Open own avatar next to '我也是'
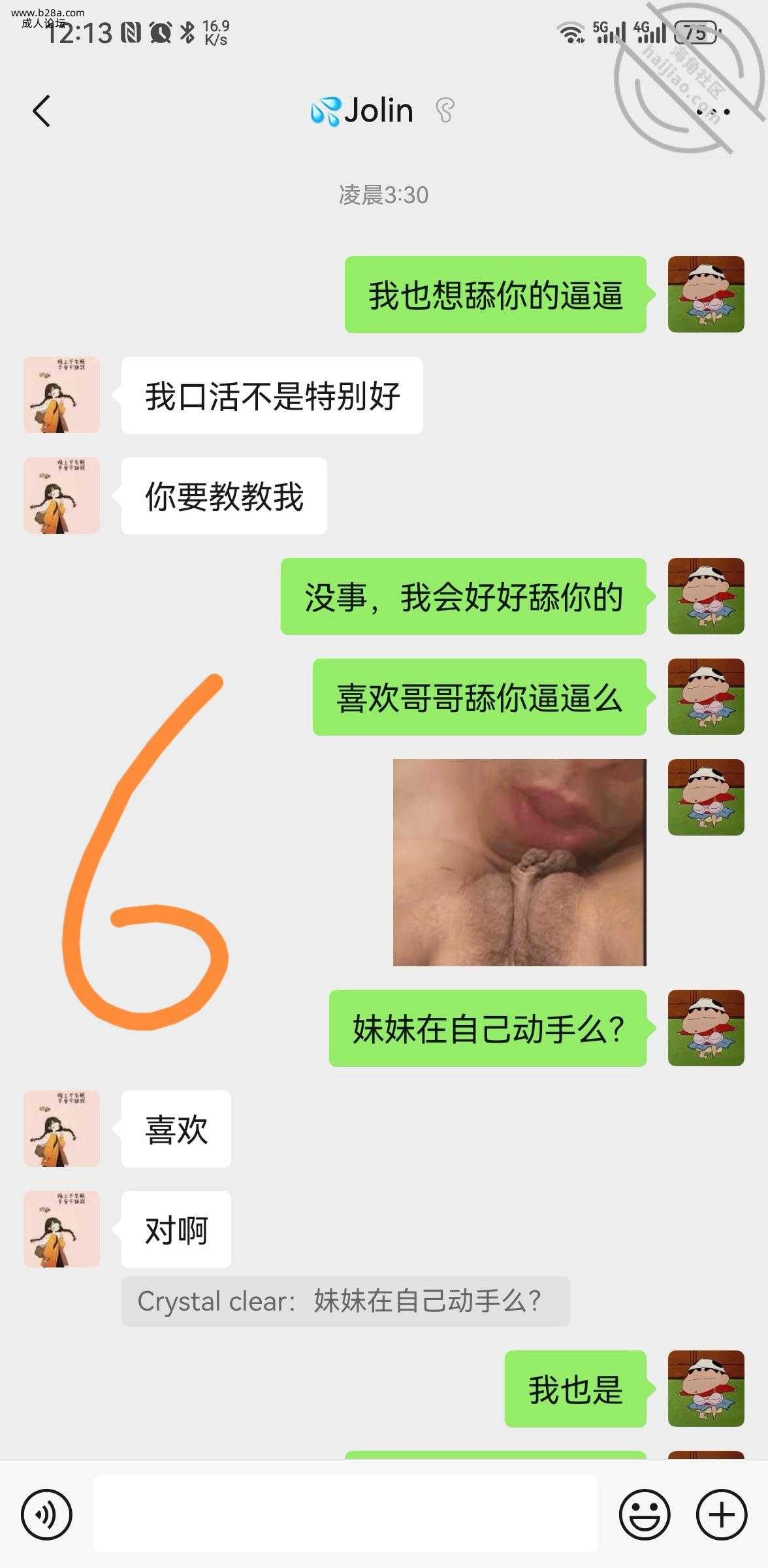 (x=705, y=1388)
